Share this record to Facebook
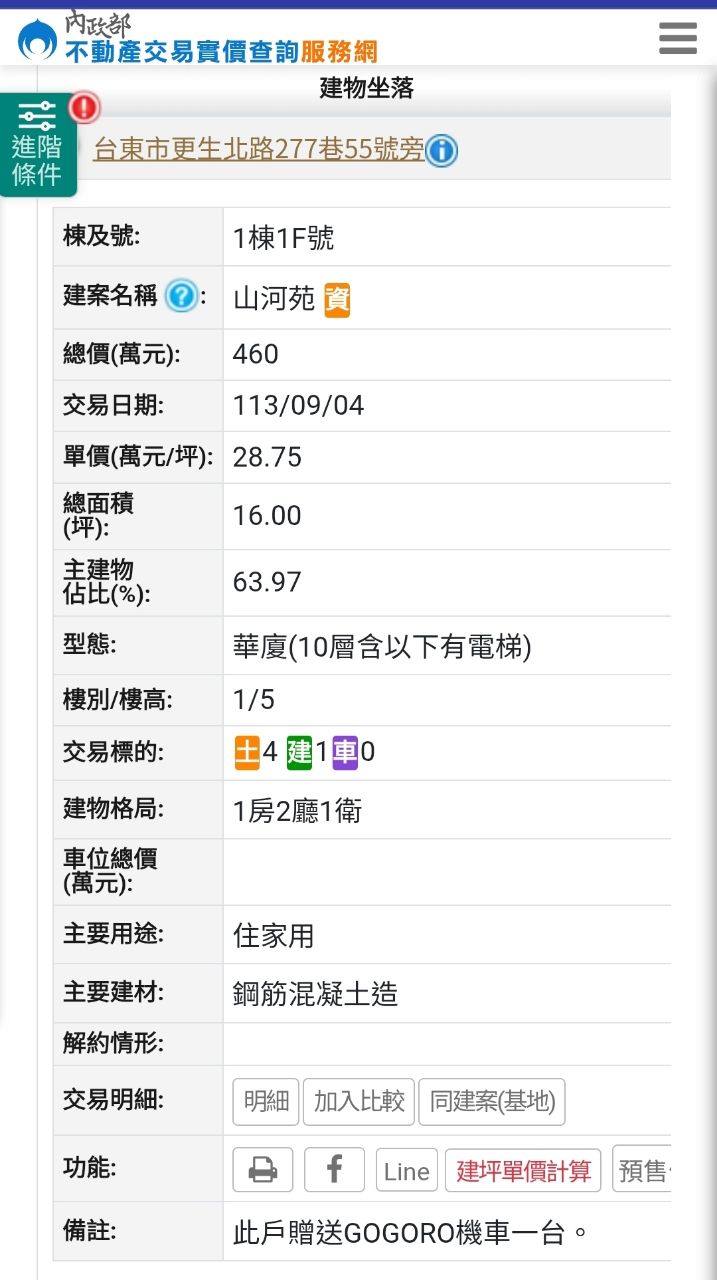The width and height of the screenshot is (717, 1280). [334, 1170]
